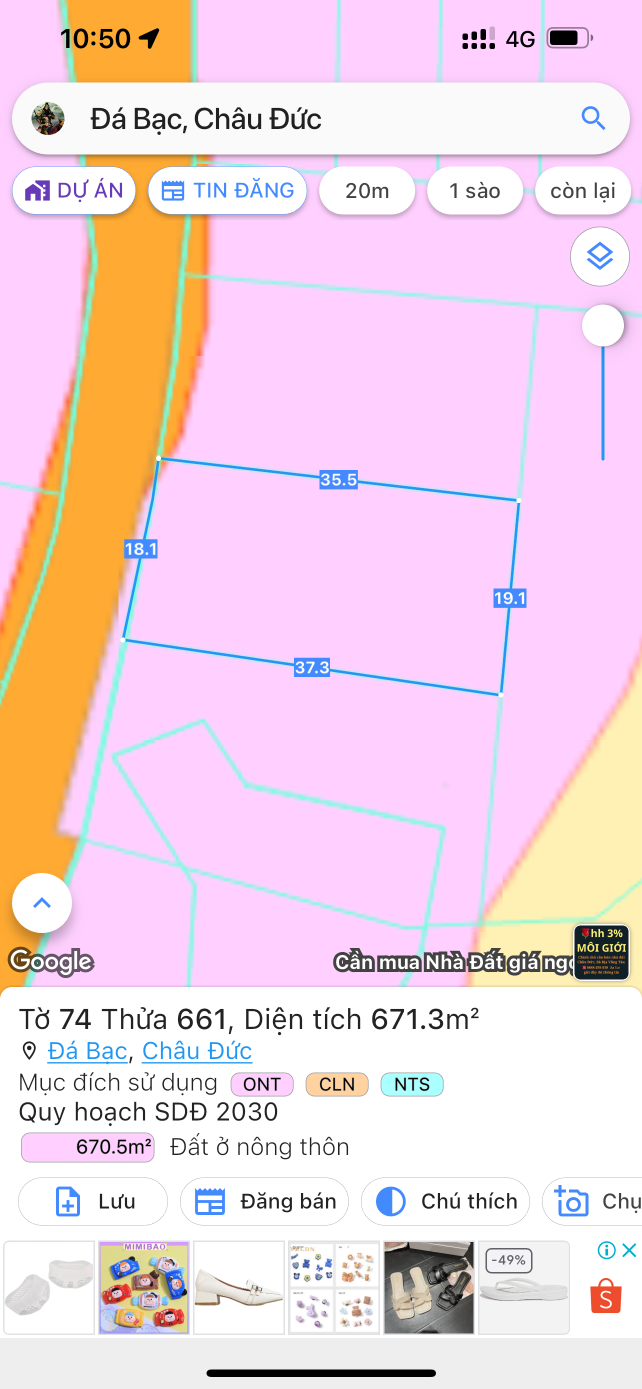Save this parcel with Lưu

point(94,1201)
